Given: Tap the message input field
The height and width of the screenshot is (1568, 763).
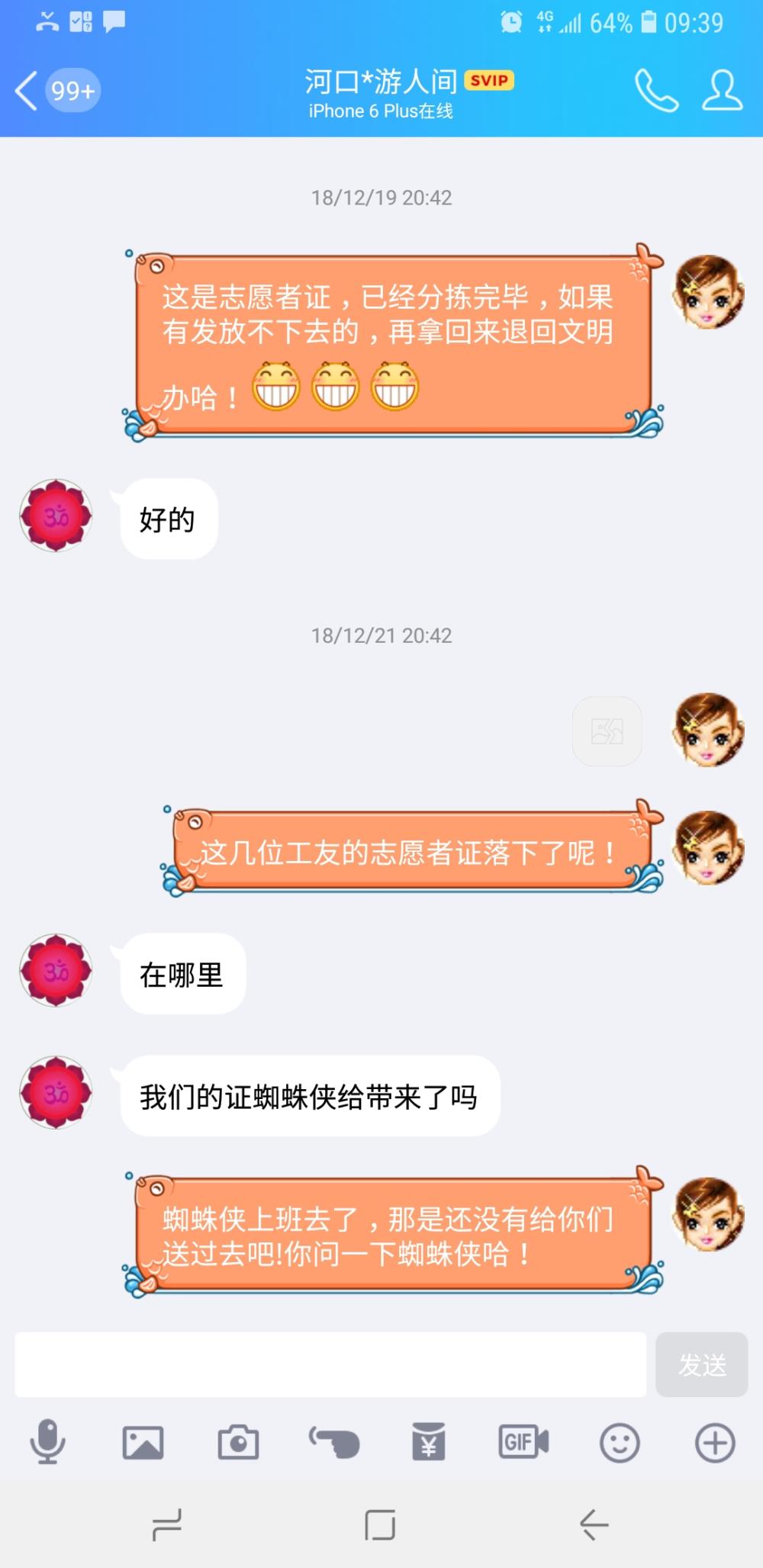Looking at the screenshot, I should pyautogui.click(x=330, y=1364).
